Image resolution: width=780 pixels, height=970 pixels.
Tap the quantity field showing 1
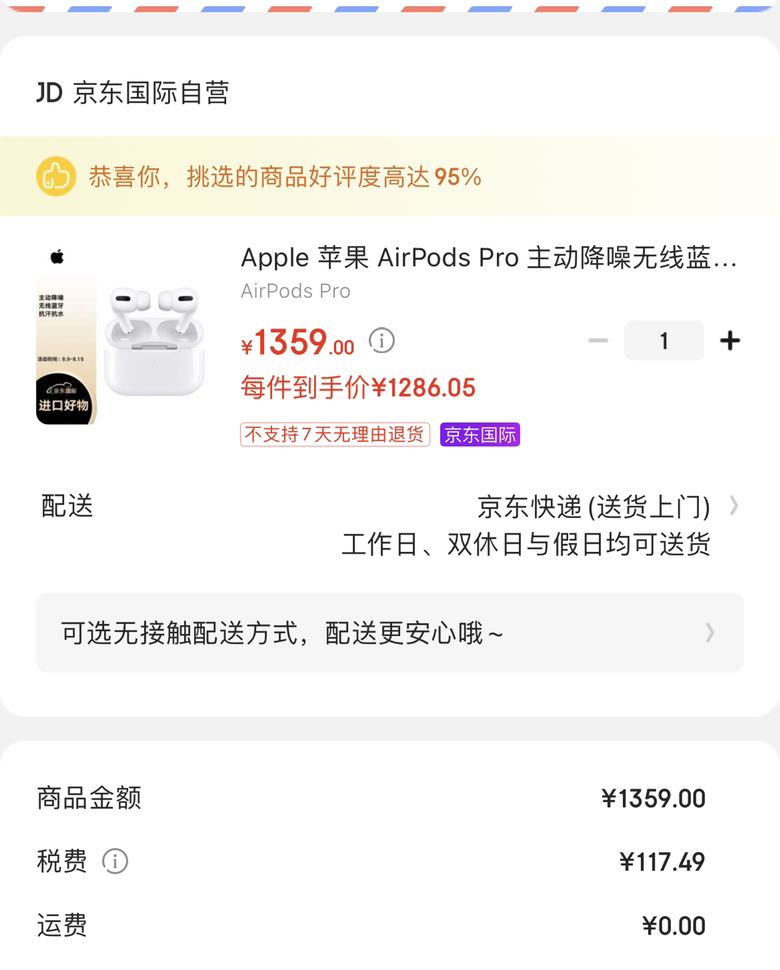coord(663,341)
